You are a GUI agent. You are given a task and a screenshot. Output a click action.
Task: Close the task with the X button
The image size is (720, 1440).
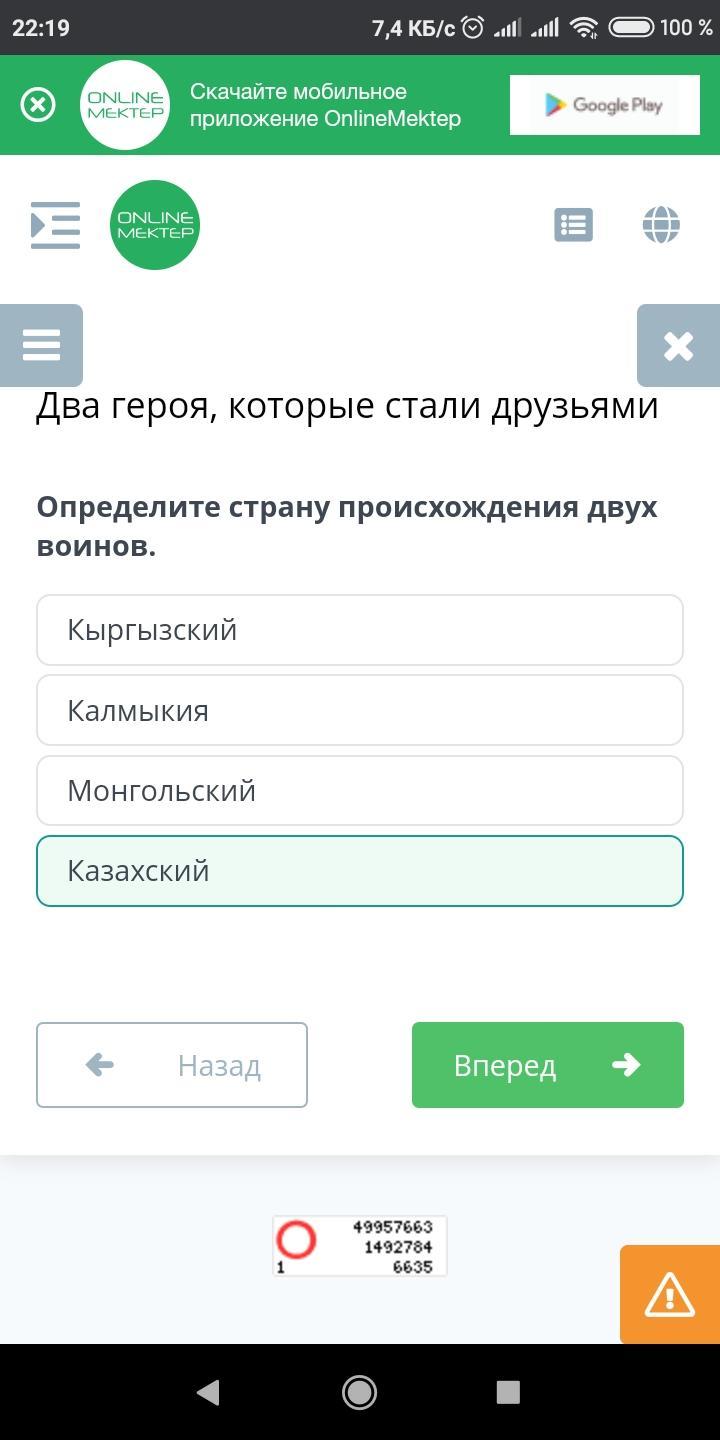[x=678, y=346]
